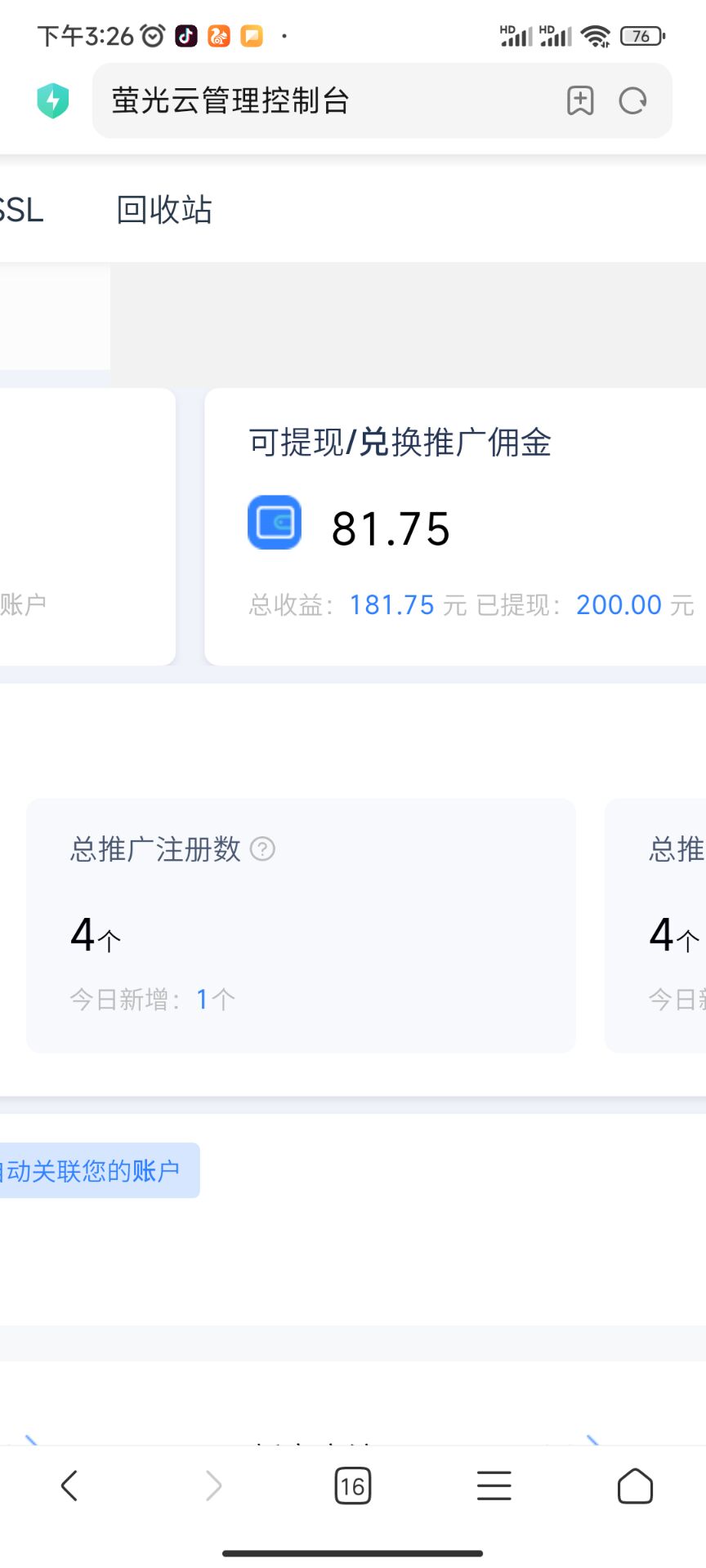Click the add bookmark icon in the address bar
This screenshot has height=1568, width=706.
pos(579,100)
